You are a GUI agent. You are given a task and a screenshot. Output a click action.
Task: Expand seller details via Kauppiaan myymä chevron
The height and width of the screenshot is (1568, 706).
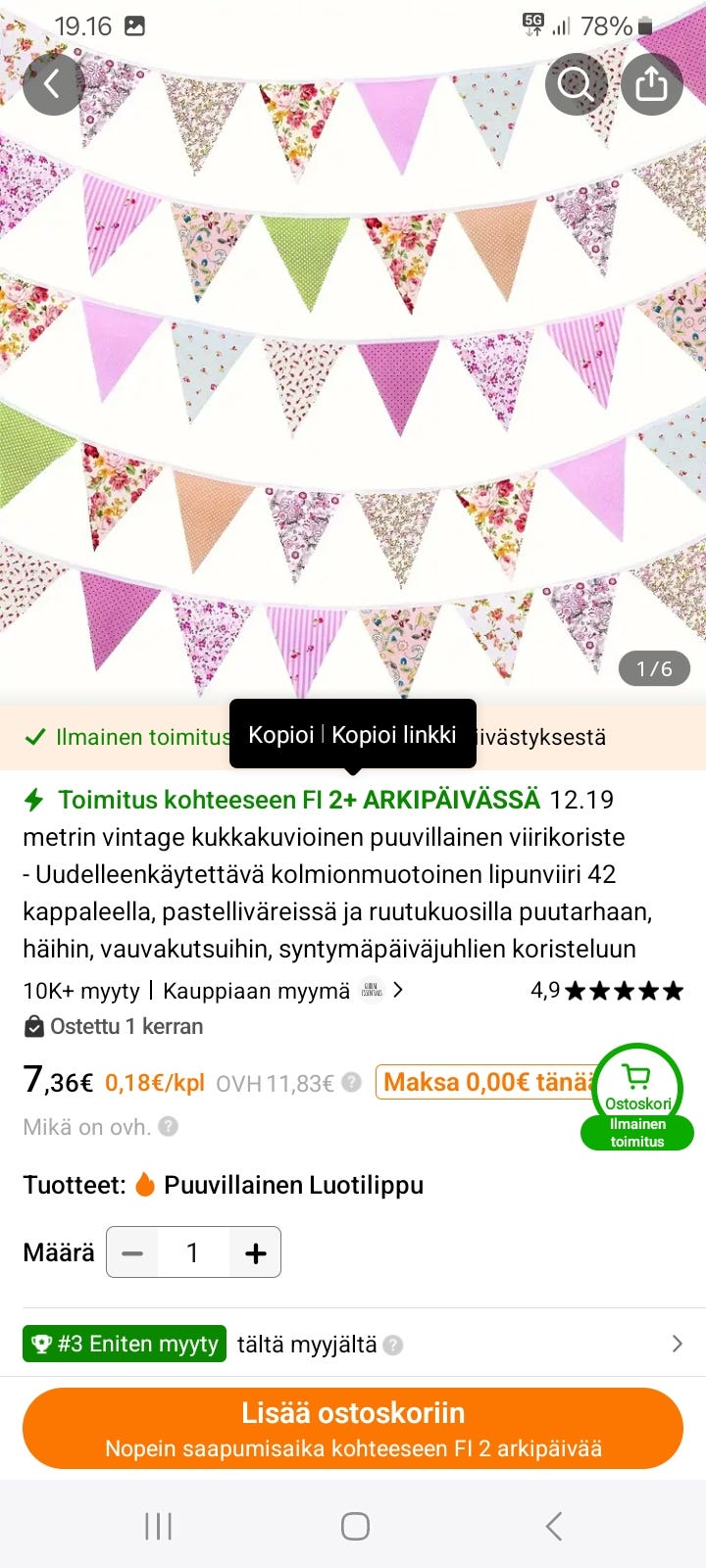coord(398,990)
